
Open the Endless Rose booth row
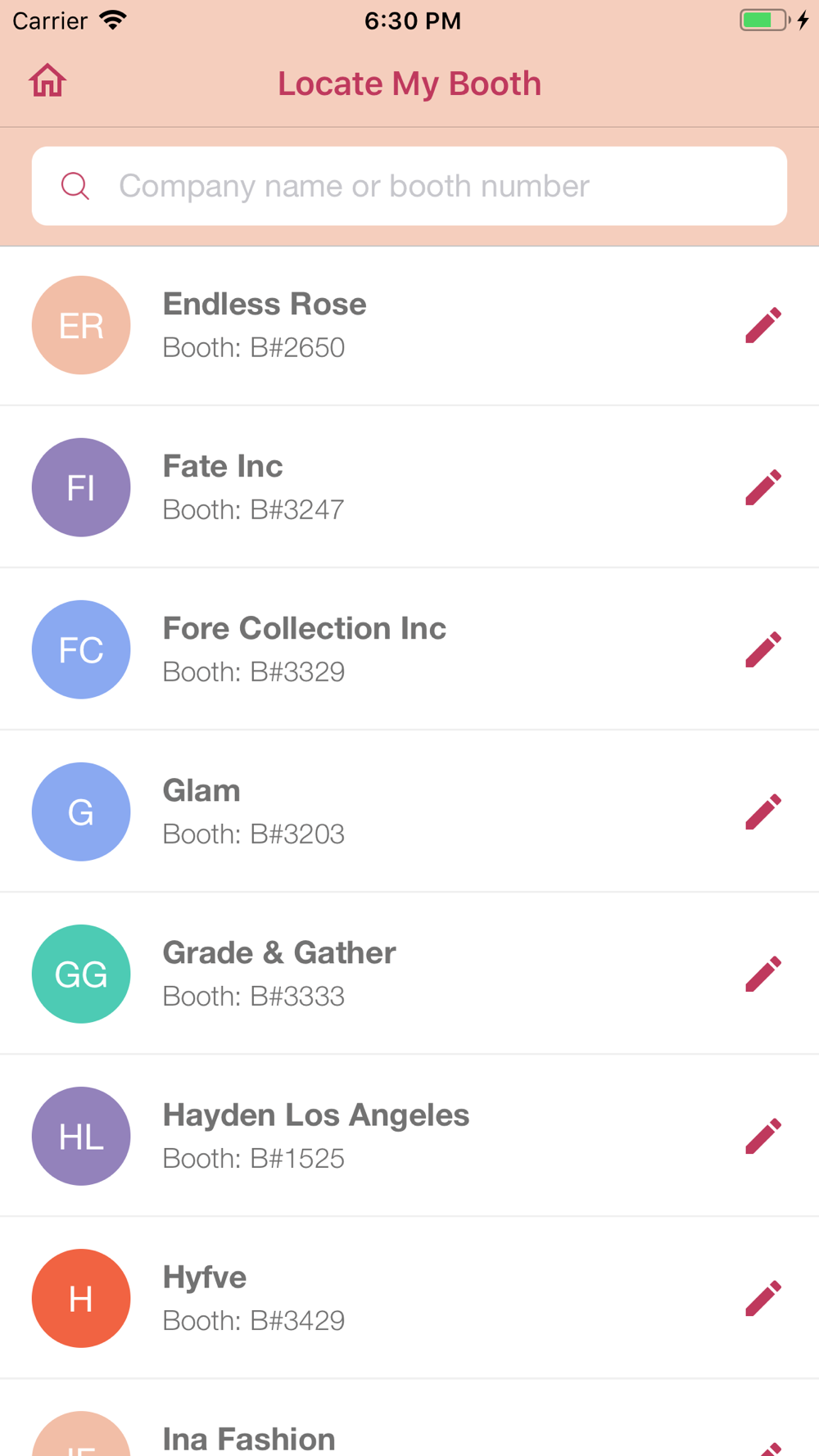coord(409,326)
